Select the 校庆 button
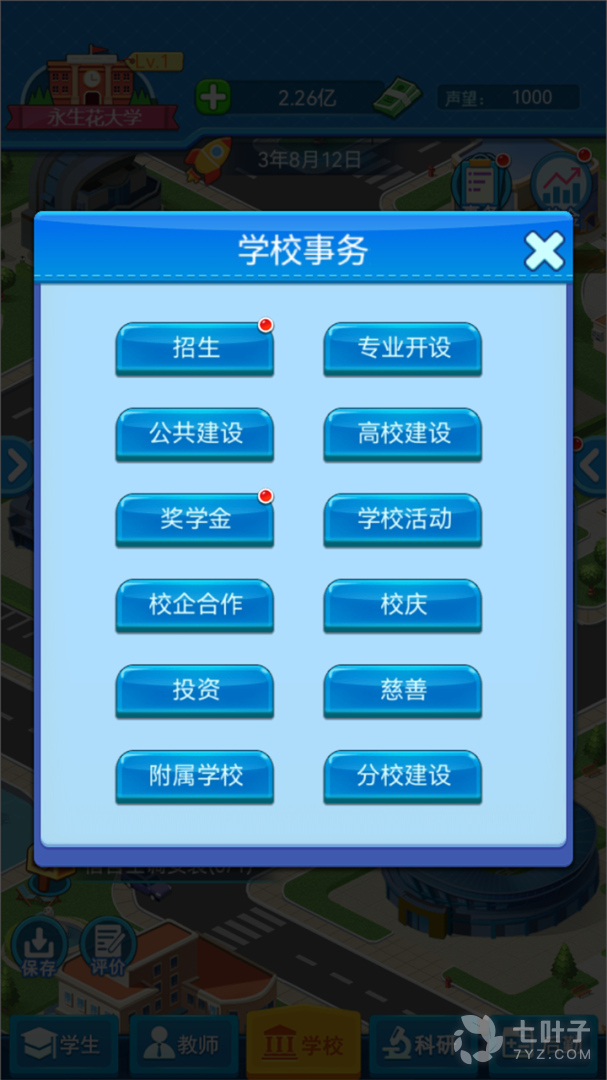The height and width of the screenshot is (1080, 607). pos(403,605)
